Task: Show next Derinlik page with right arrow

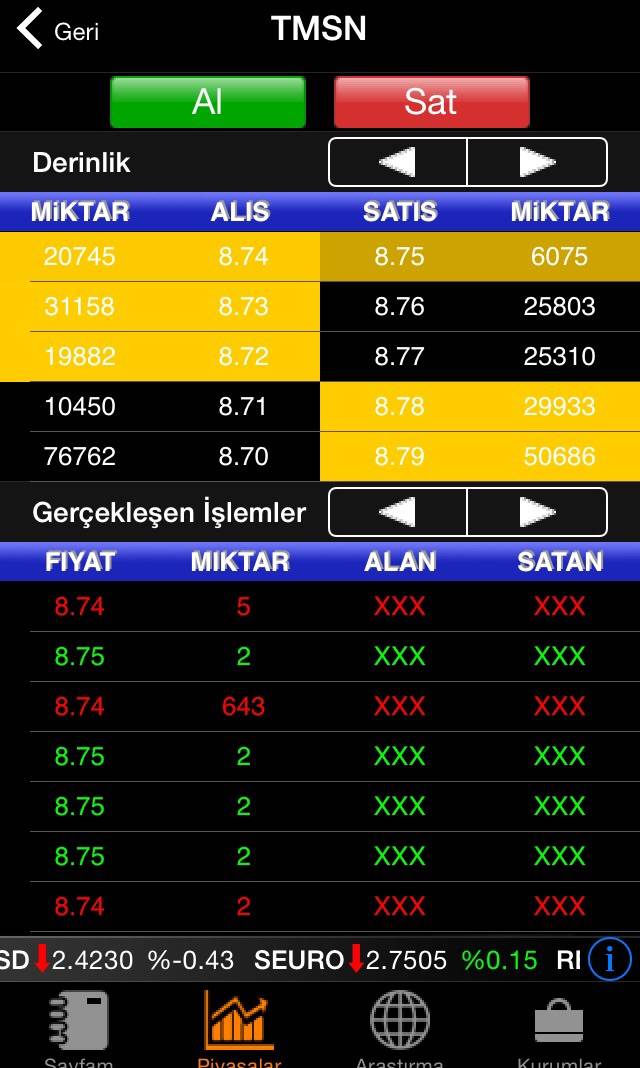Action: [x=537, y=162]
